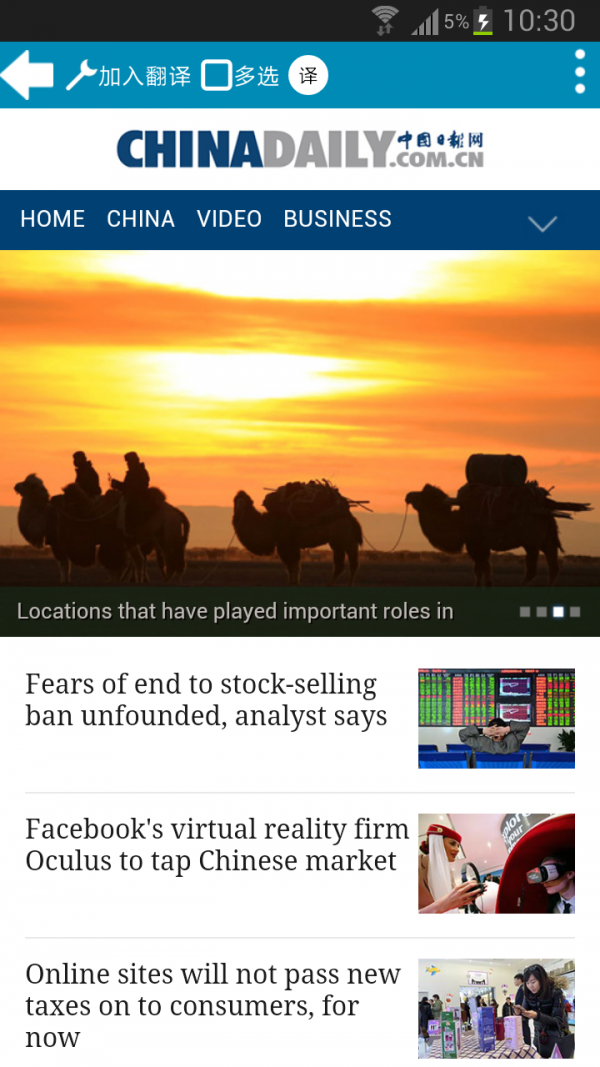Switch to the BUSINESS section

[337, 219]
